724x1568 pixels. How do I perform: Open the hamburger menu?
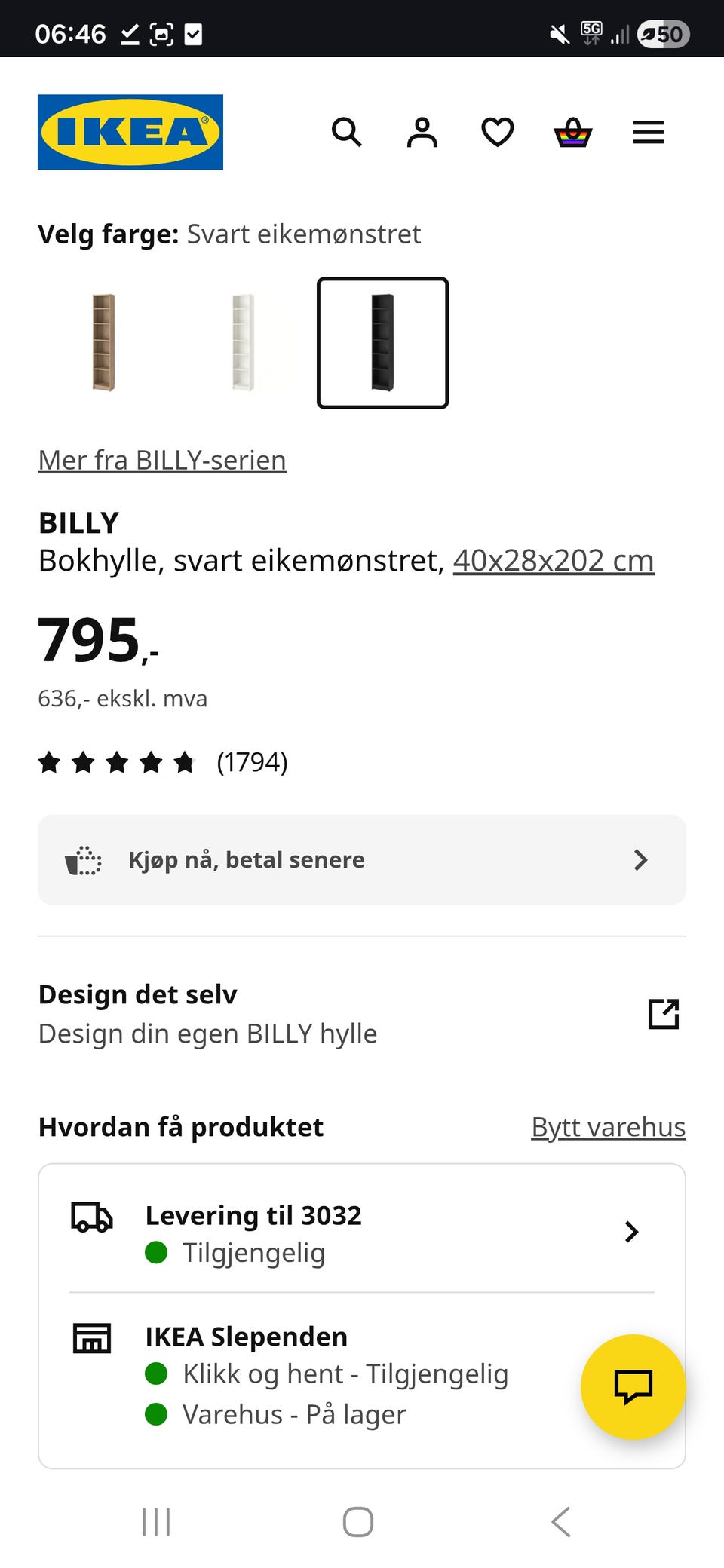coord(648,132)
